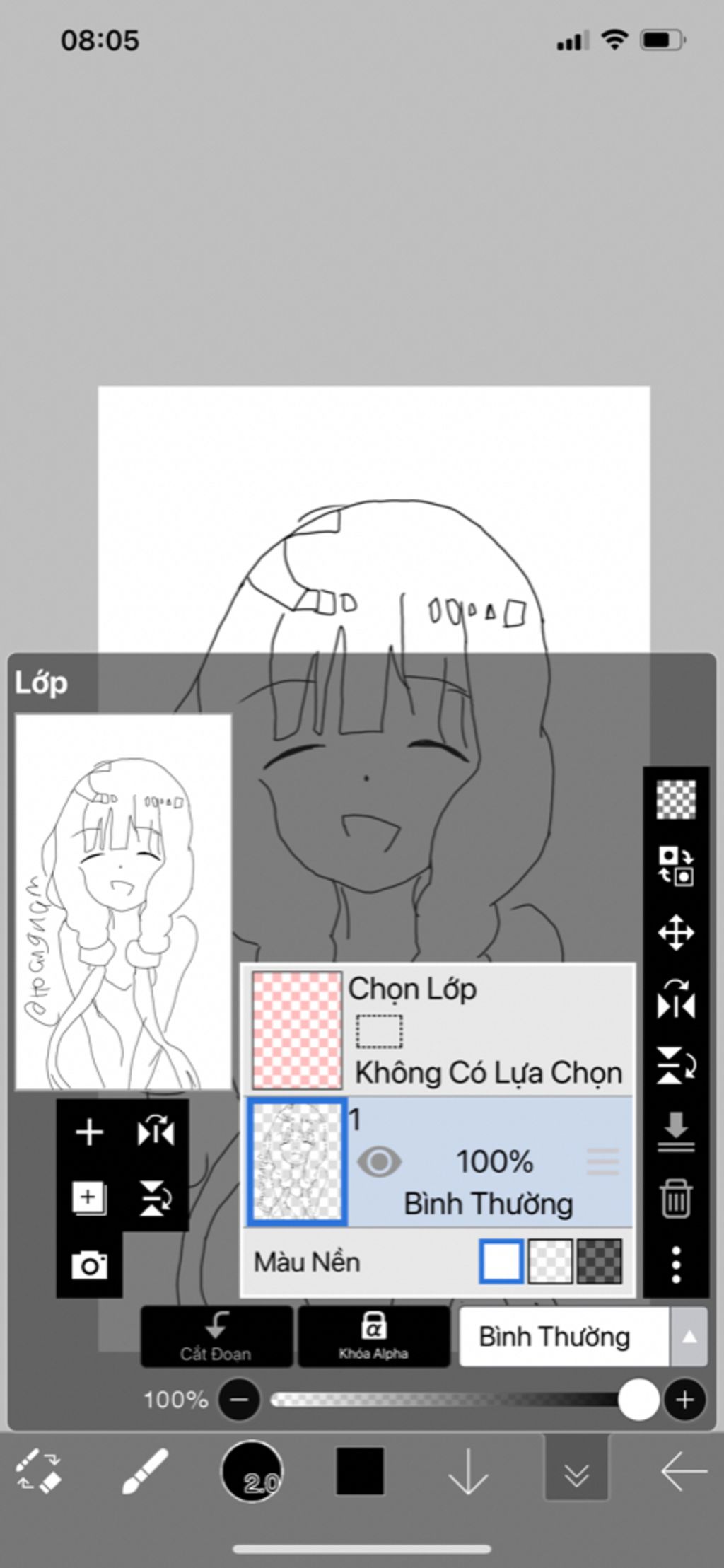724x1568 pixels.
Task: Open the layer overflow menu
Action: pos(676,1265)
